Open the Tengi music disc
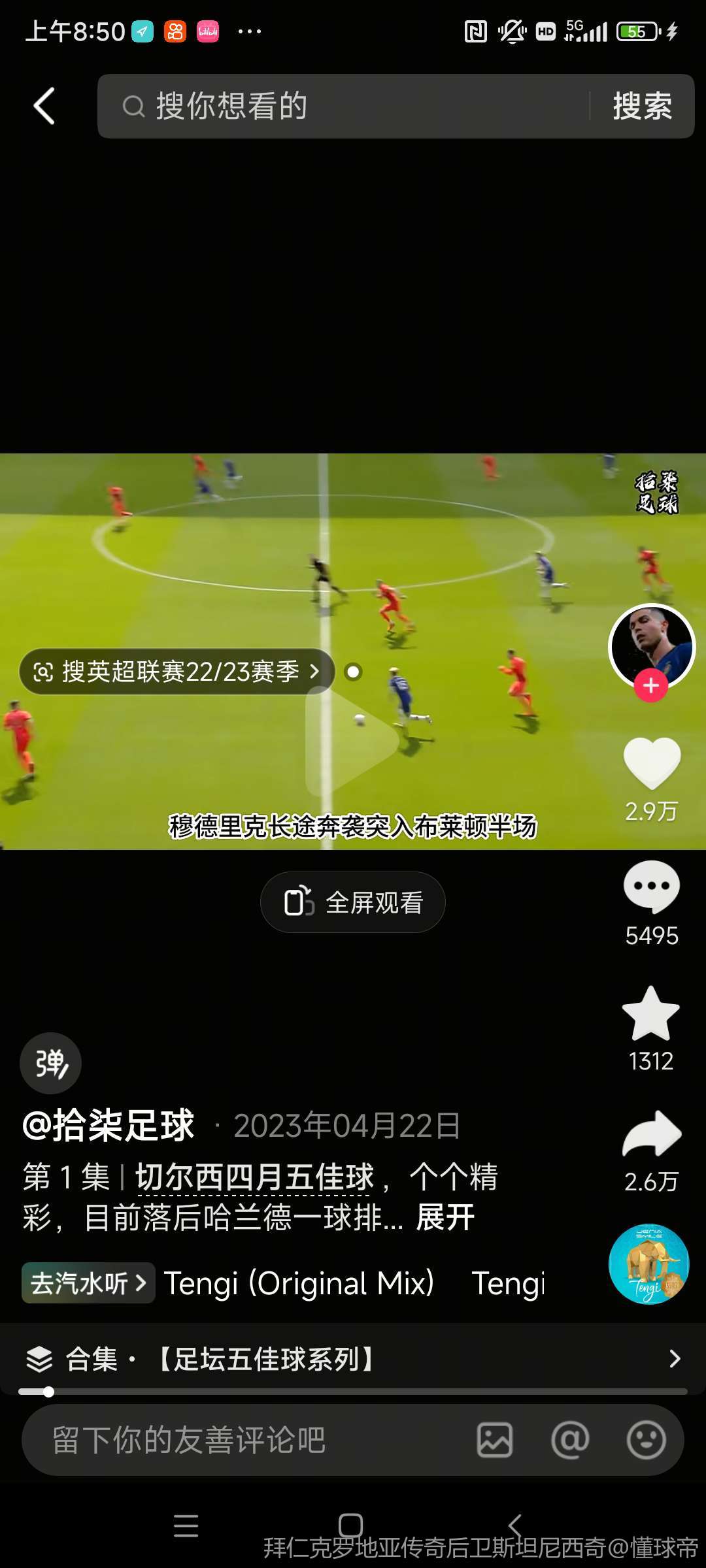Screen dimensions: 706x1568 point(649,1264)
